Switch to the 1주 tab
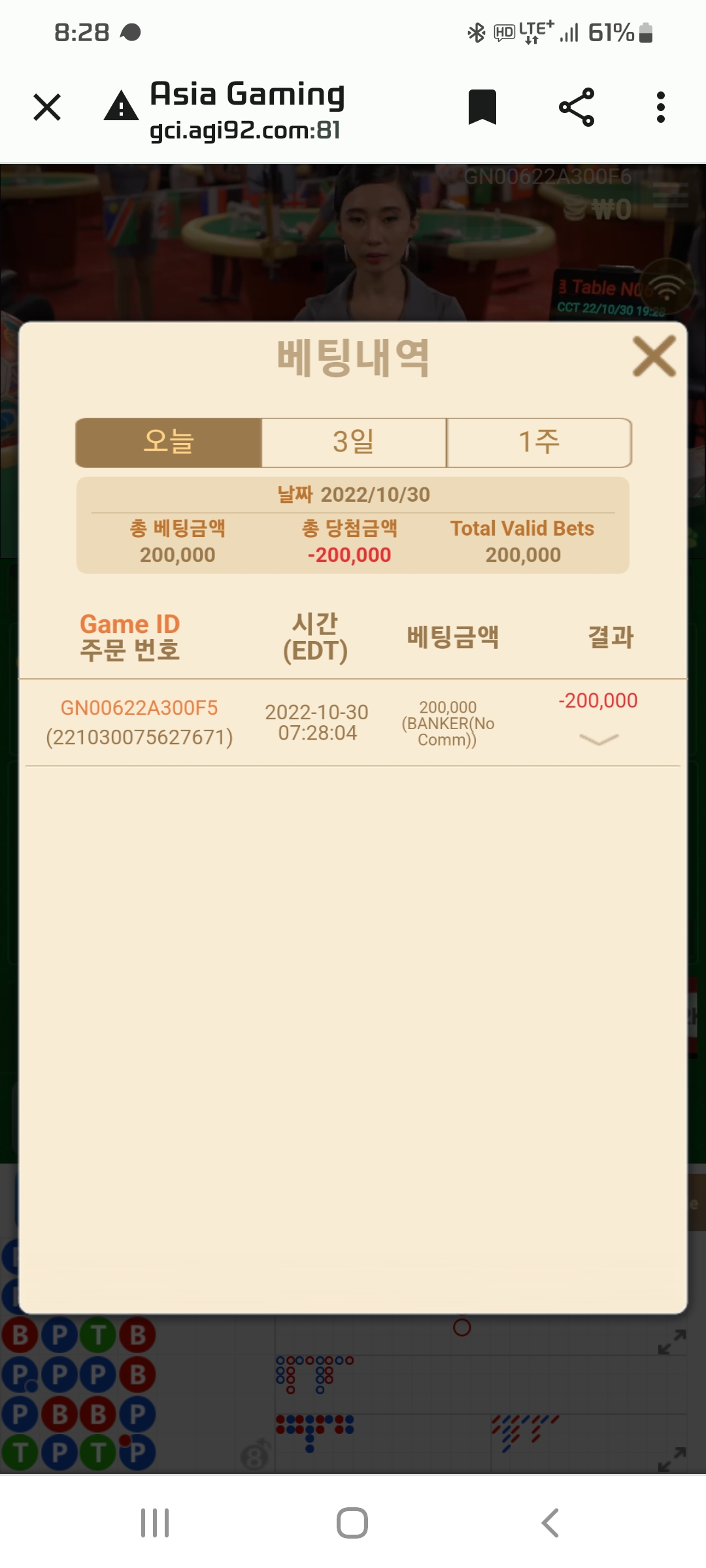706x1568 pixels. 539,442
